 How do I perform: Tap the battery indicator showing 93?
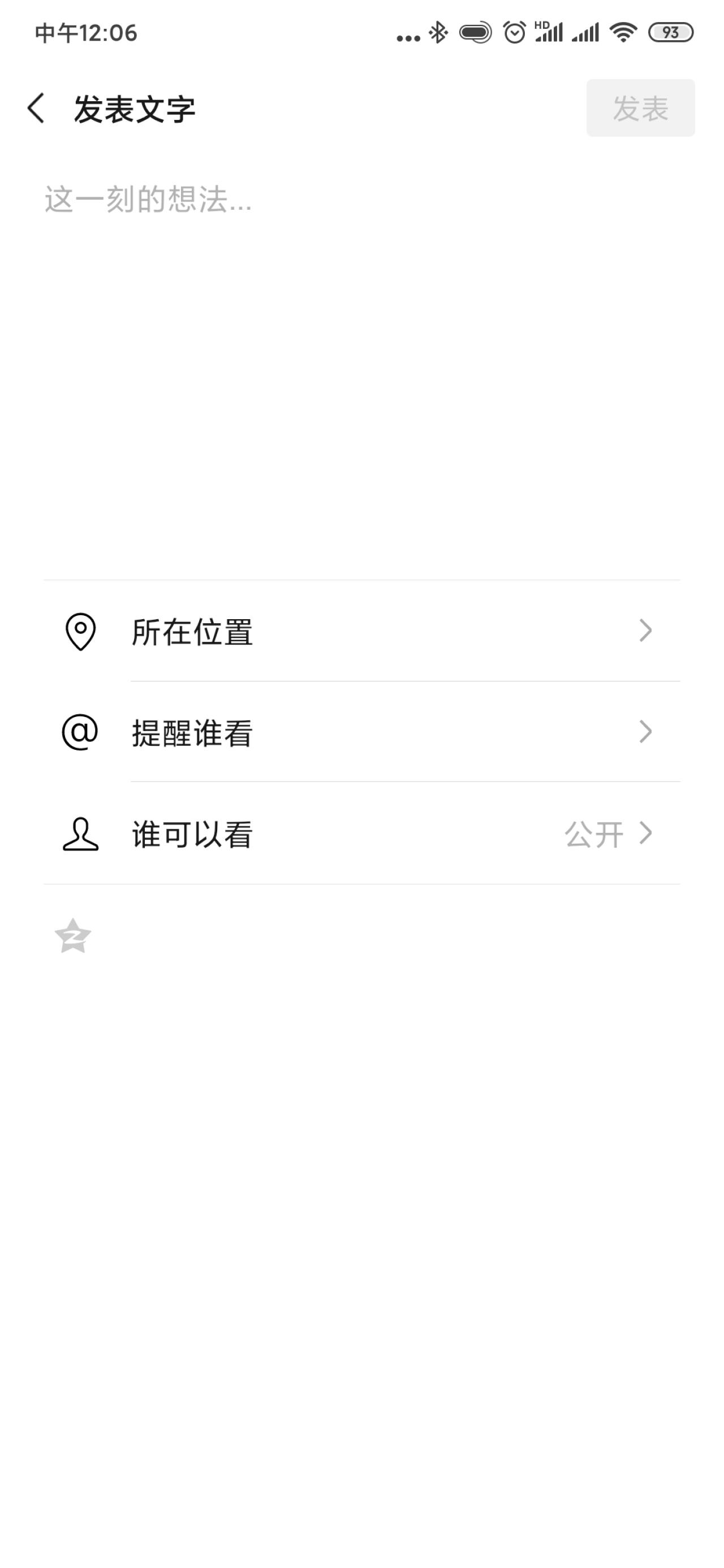click(670, 33)
